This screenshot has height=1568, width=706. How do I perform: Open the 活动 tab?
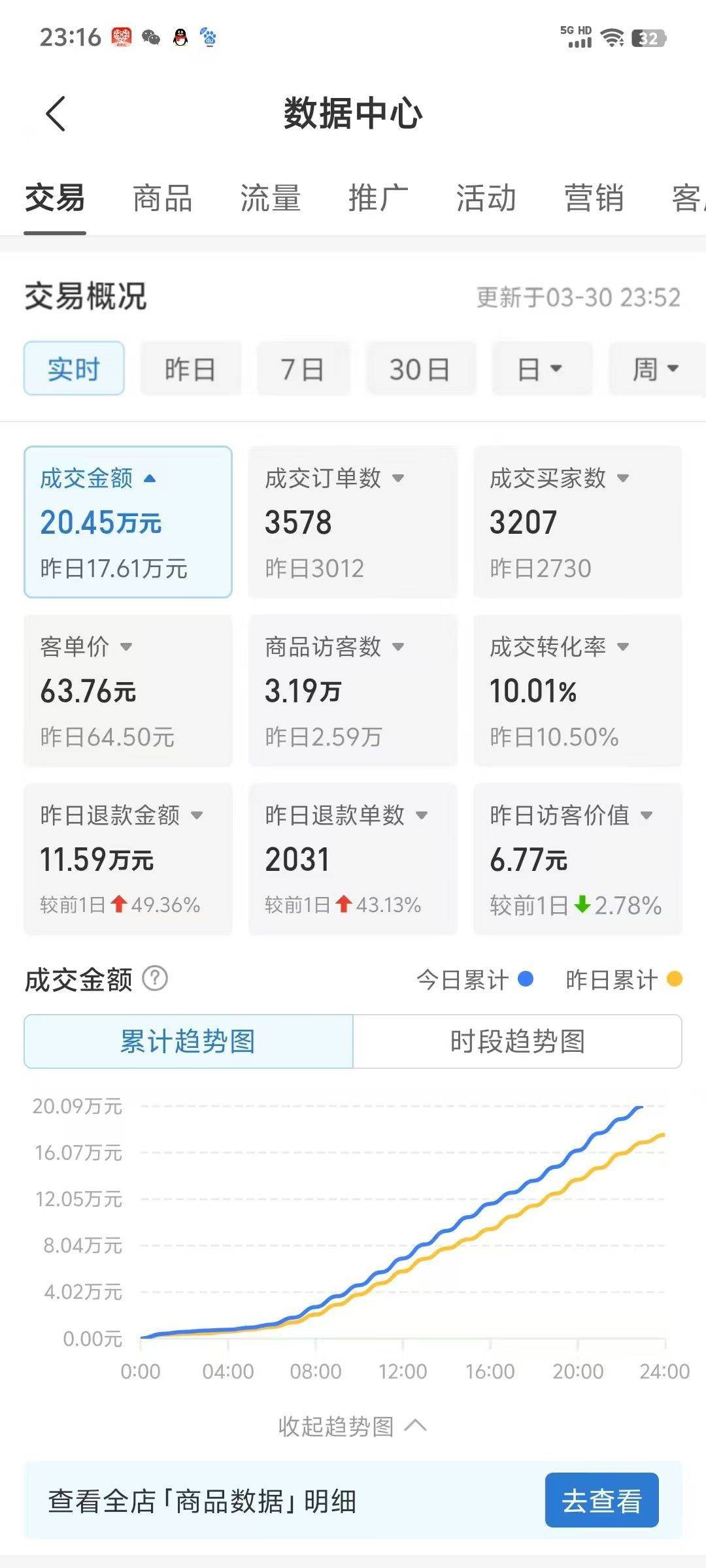(486, 198)
